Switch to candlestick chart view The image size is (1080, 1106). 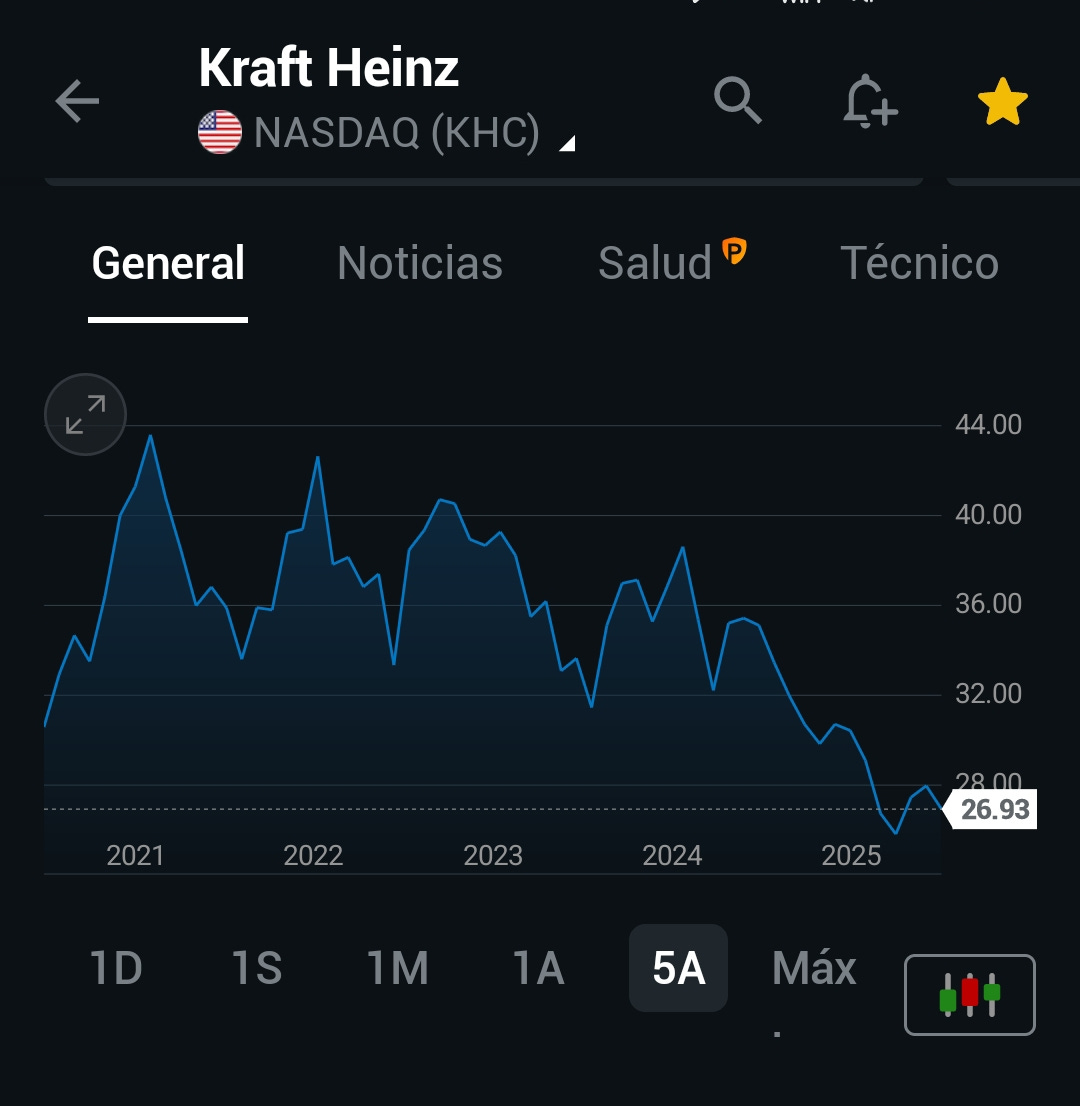[x=969, y=994]
